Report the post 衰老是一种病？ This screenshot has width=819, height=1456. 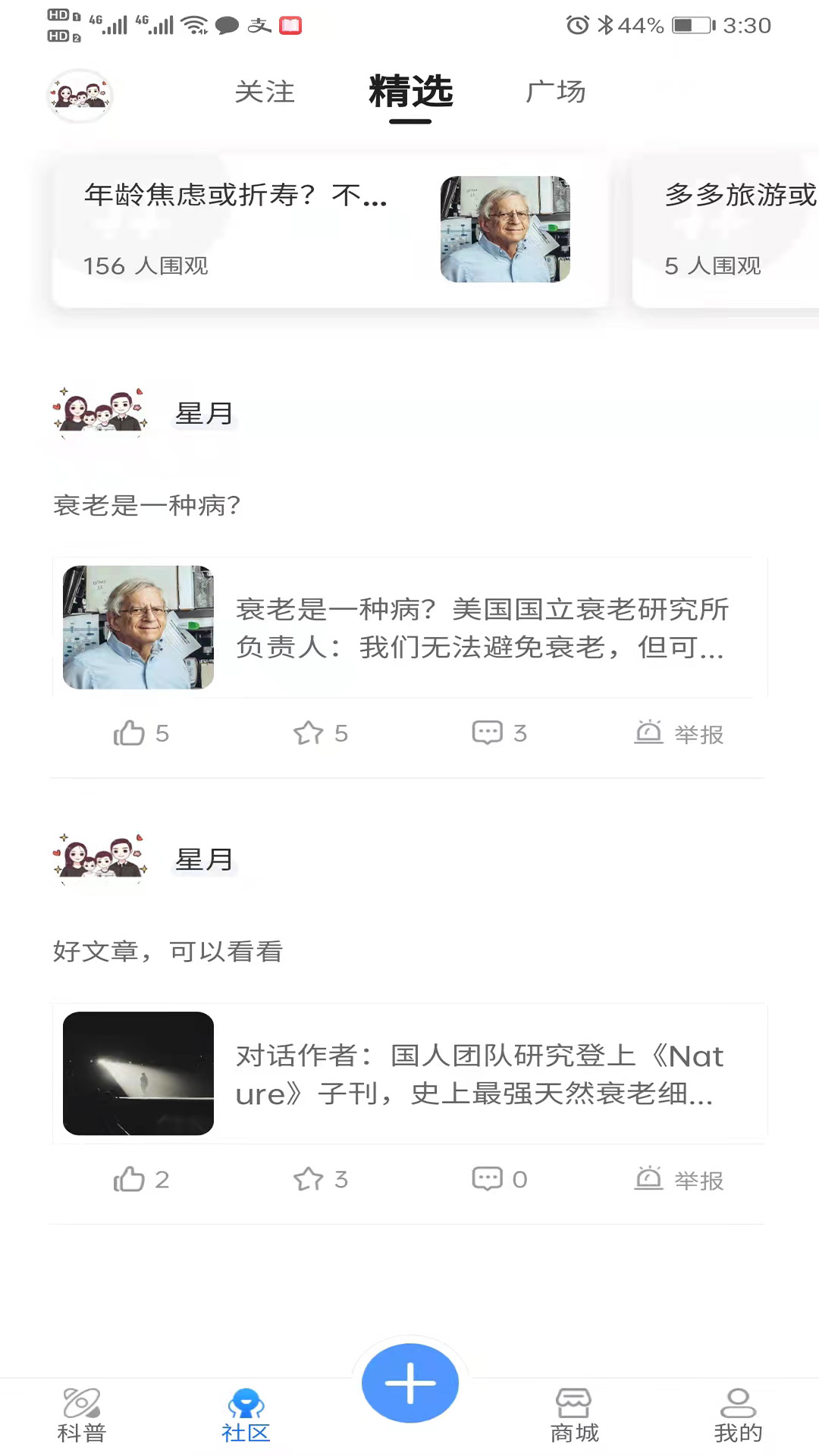(x=679, y=733)
